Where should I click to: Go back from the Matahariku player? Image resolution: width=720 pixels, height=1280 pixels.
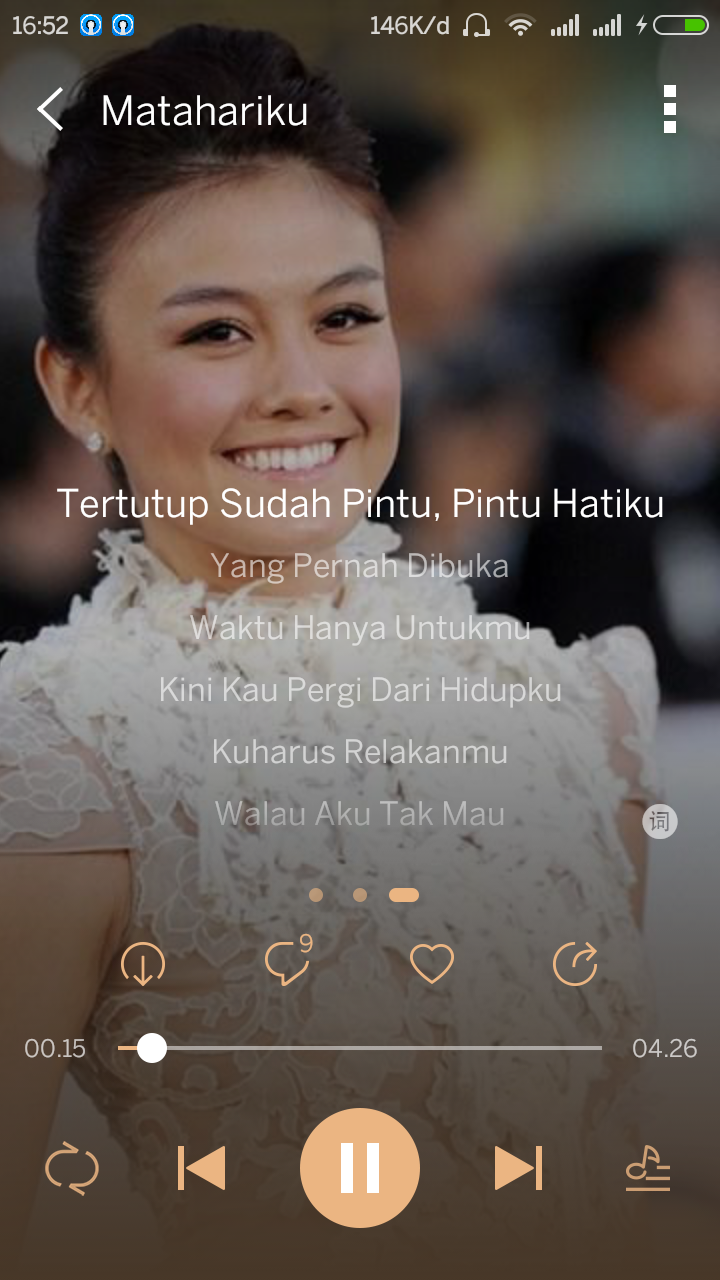pos(50,109)
